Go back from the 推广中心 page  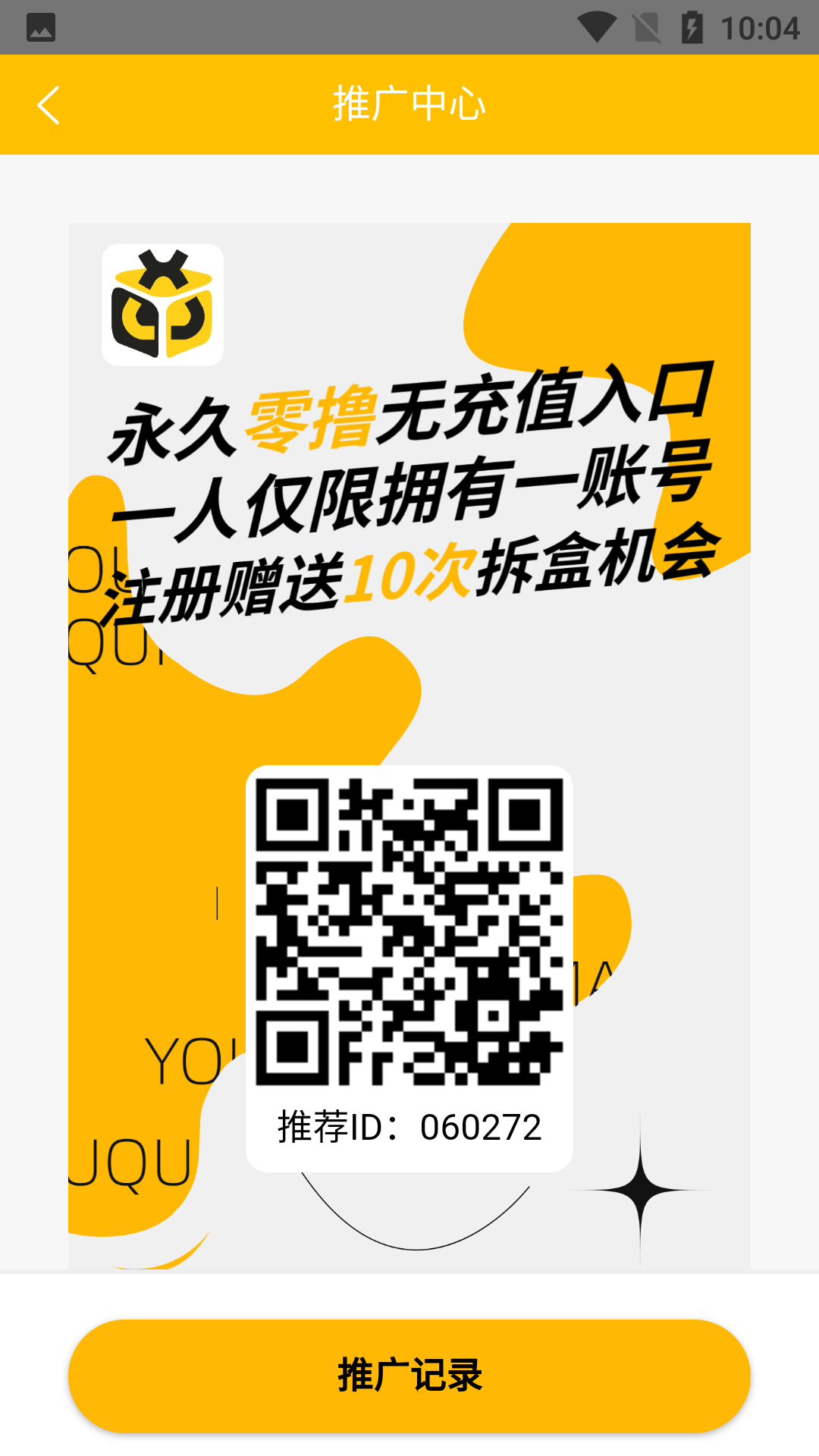point(49,105)
